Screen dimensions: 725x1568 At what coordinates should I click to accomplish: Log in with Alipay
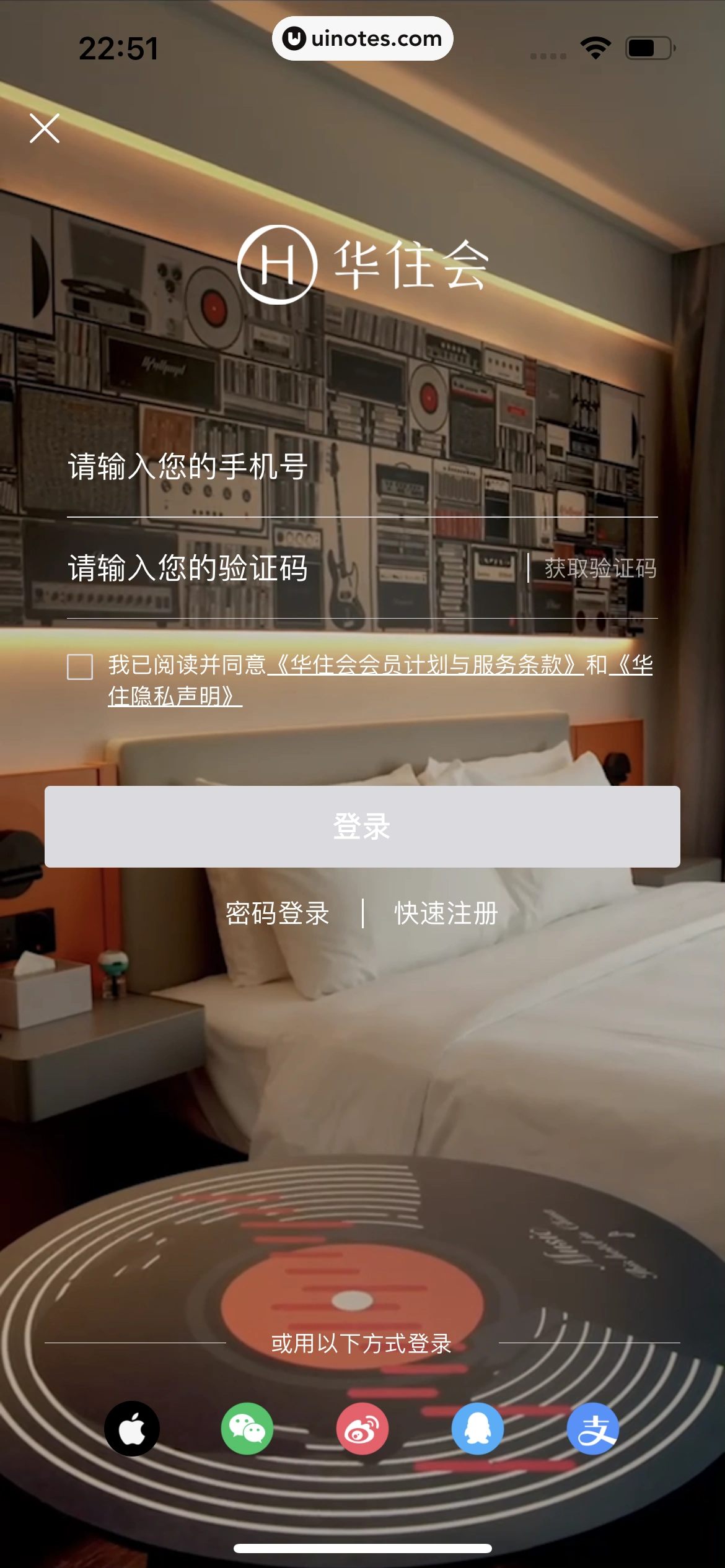(593, 1429)
